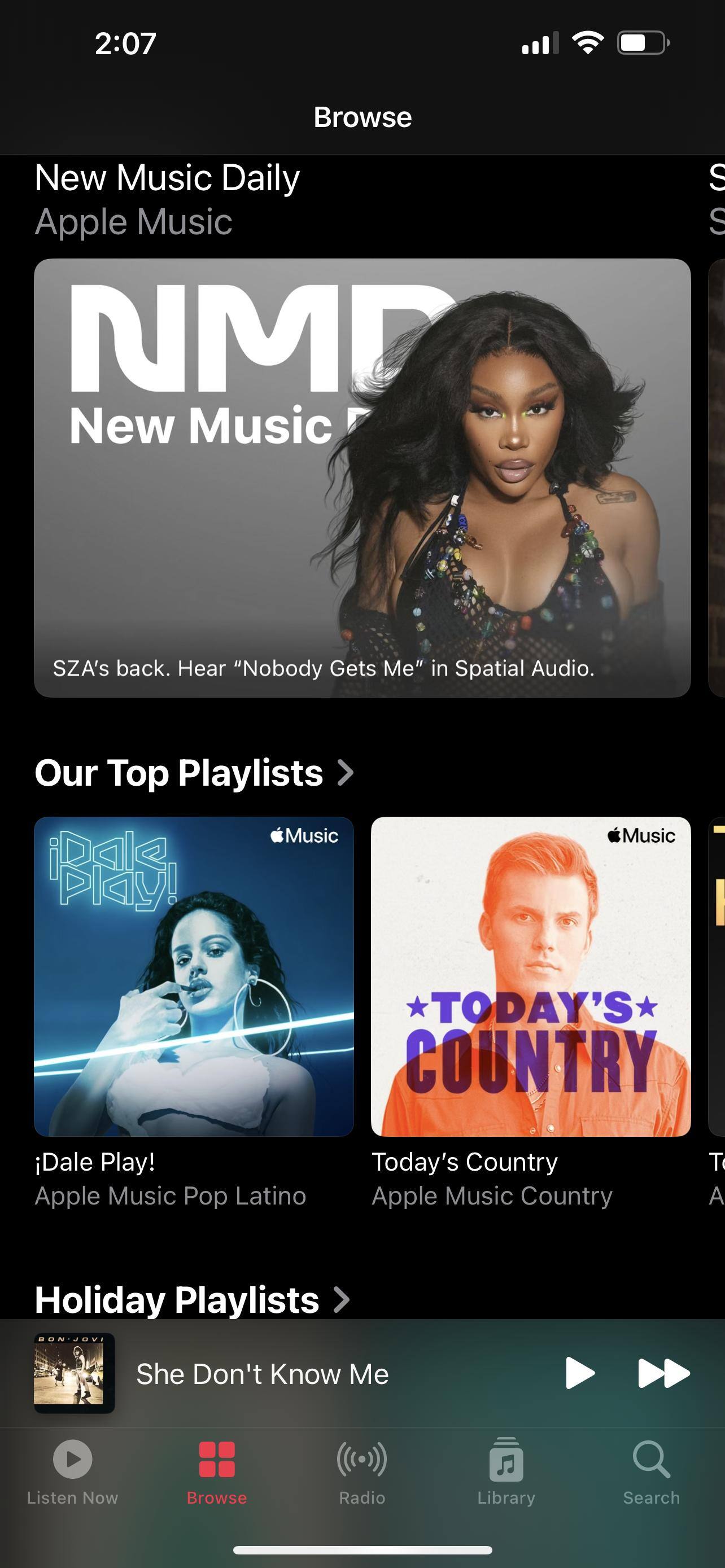Expand the Holiday Playlists section
This screenshot has width=725, height=1568.
click(192, 1300)
